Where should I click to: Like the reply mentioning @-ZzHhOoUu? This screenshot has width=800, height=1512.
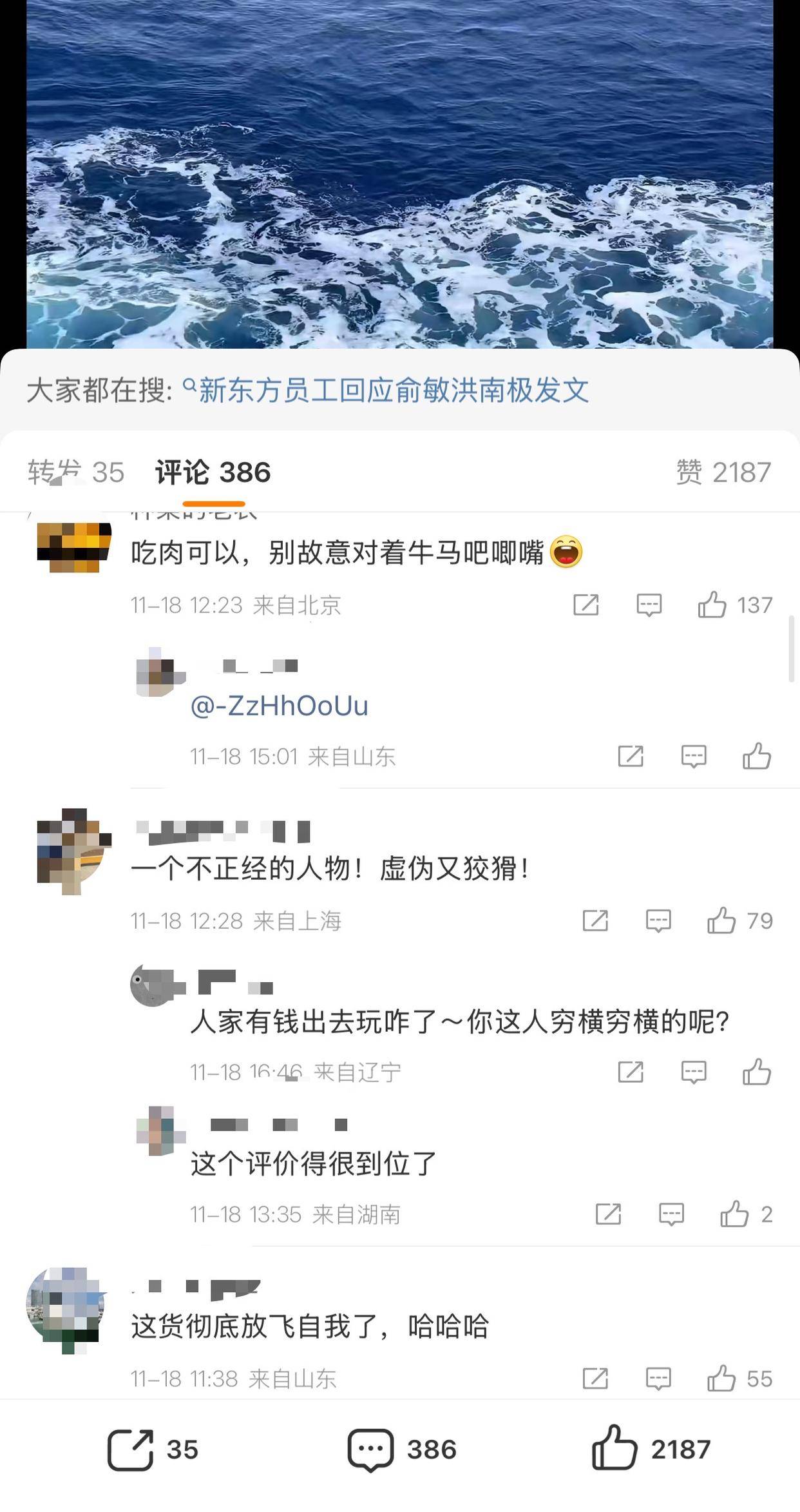click(x=757, y=756)
